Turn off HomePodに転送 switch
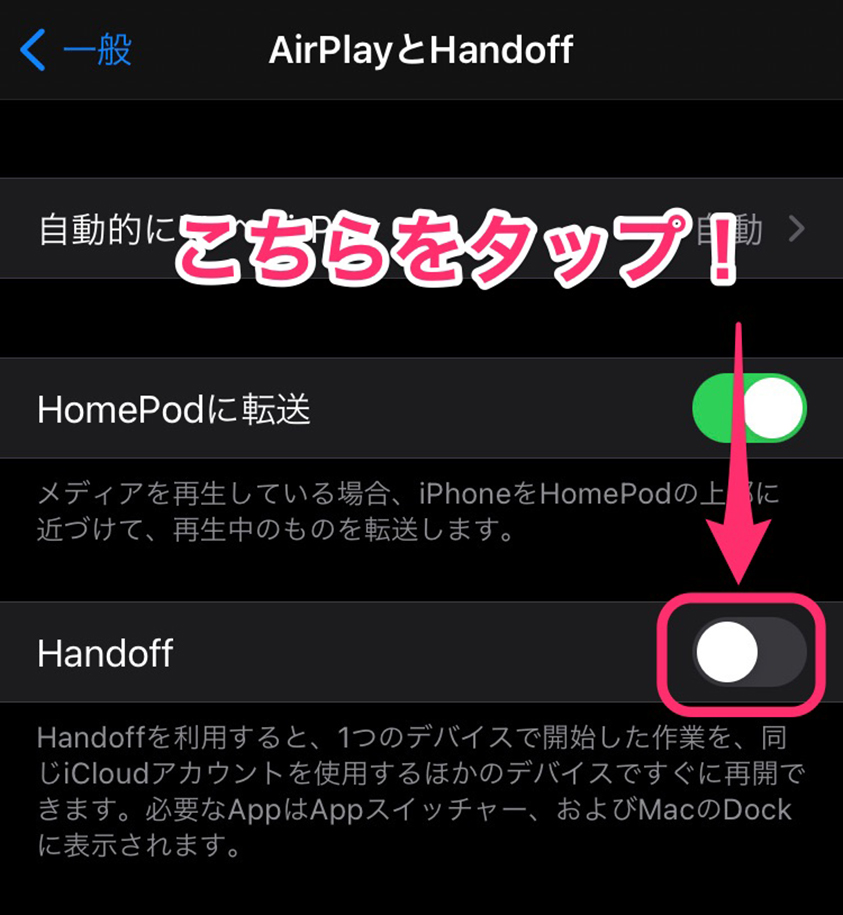This screenshot has width=843, height=915. (x=749, y=408)
